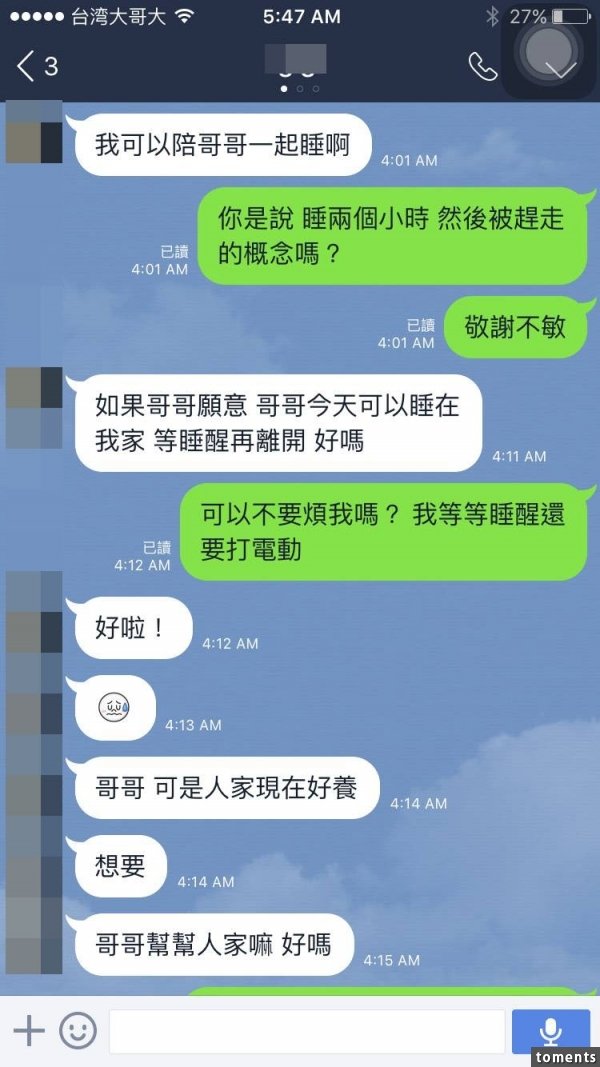This screenshot has height=1067, width=600.
Task: Open the chat options dropdown chevron
Action: [562, 68]
